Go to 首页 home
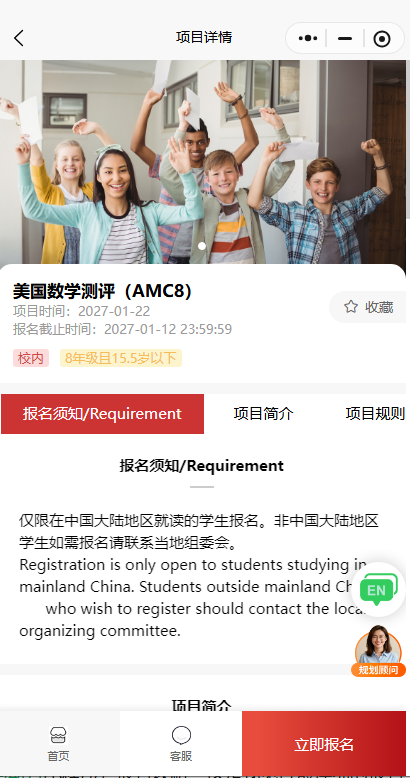The width and height of the screenshot is (410, 778). pos(59,743)
